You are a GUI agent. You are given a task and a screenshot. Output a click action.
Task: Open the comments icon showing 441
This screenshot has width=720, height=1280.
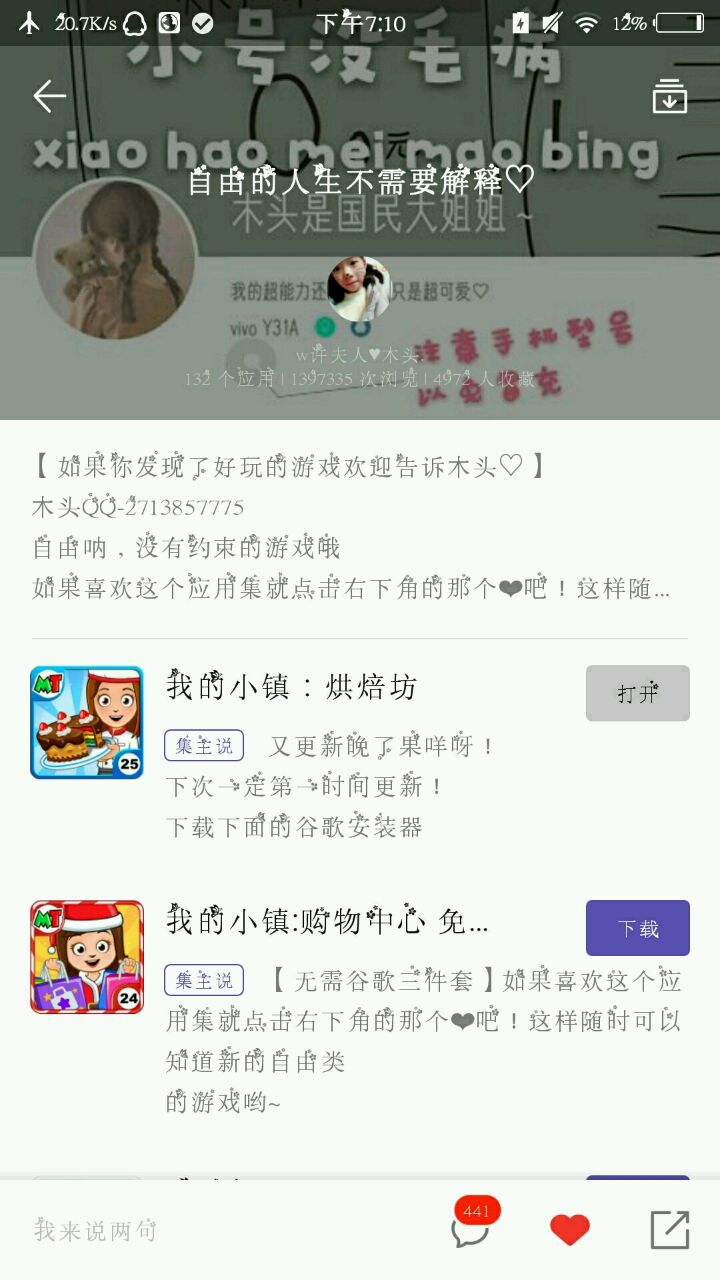[472, 1225]
